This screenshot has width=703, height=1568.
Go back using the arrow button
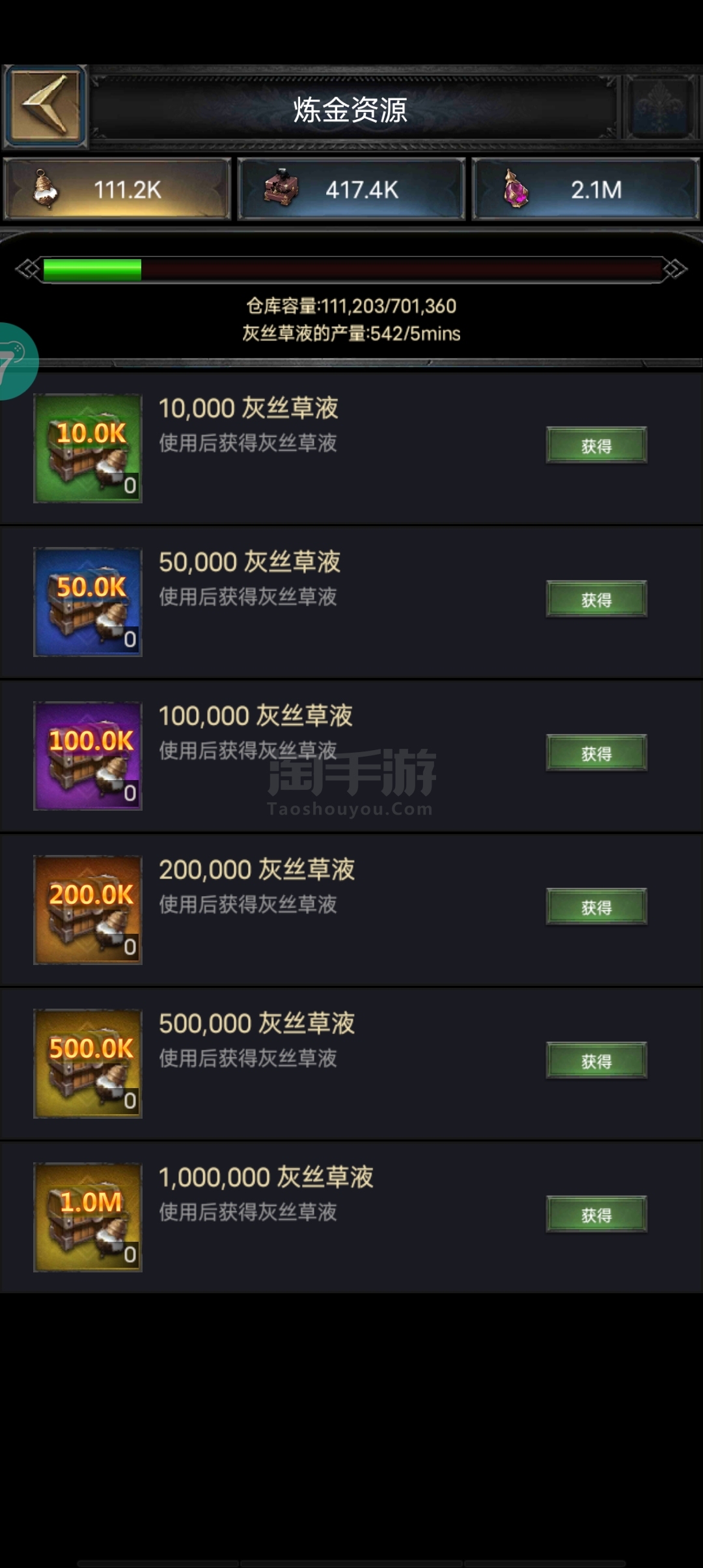[x=46, y=107]
